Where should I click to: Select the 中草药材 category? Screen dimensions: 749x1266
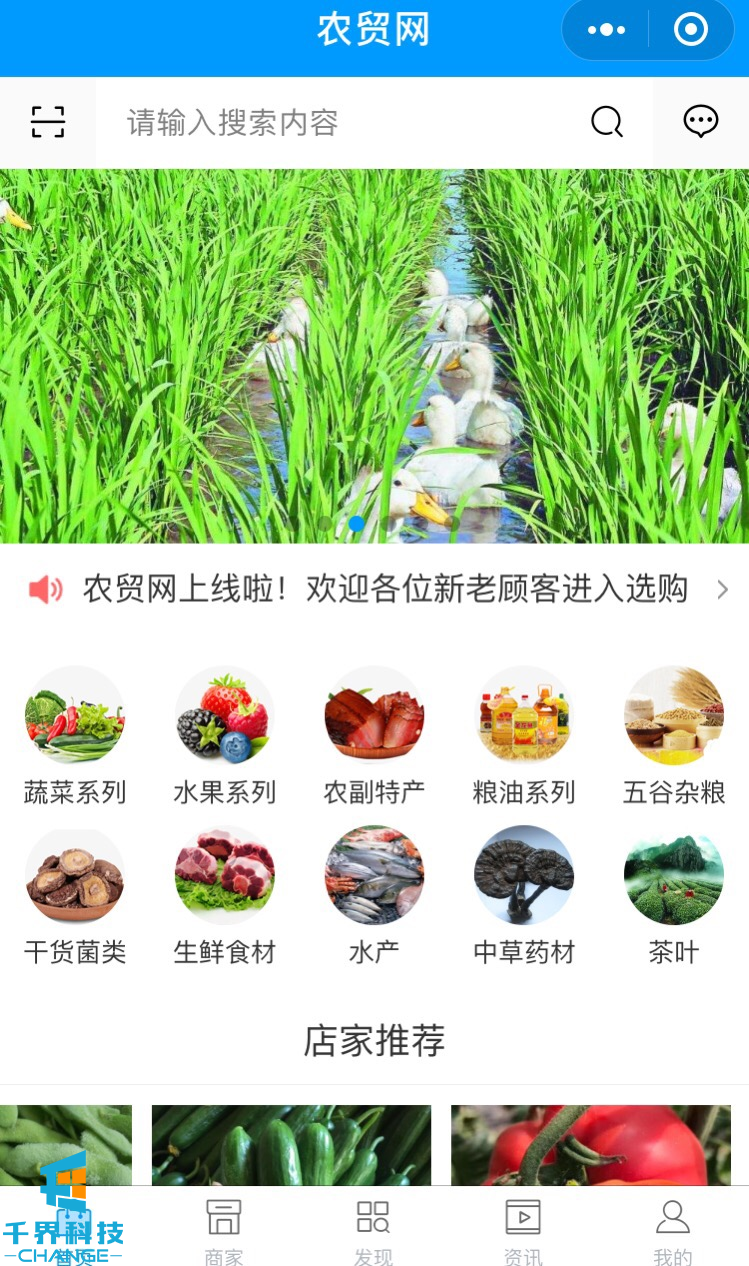pos(524,895)
